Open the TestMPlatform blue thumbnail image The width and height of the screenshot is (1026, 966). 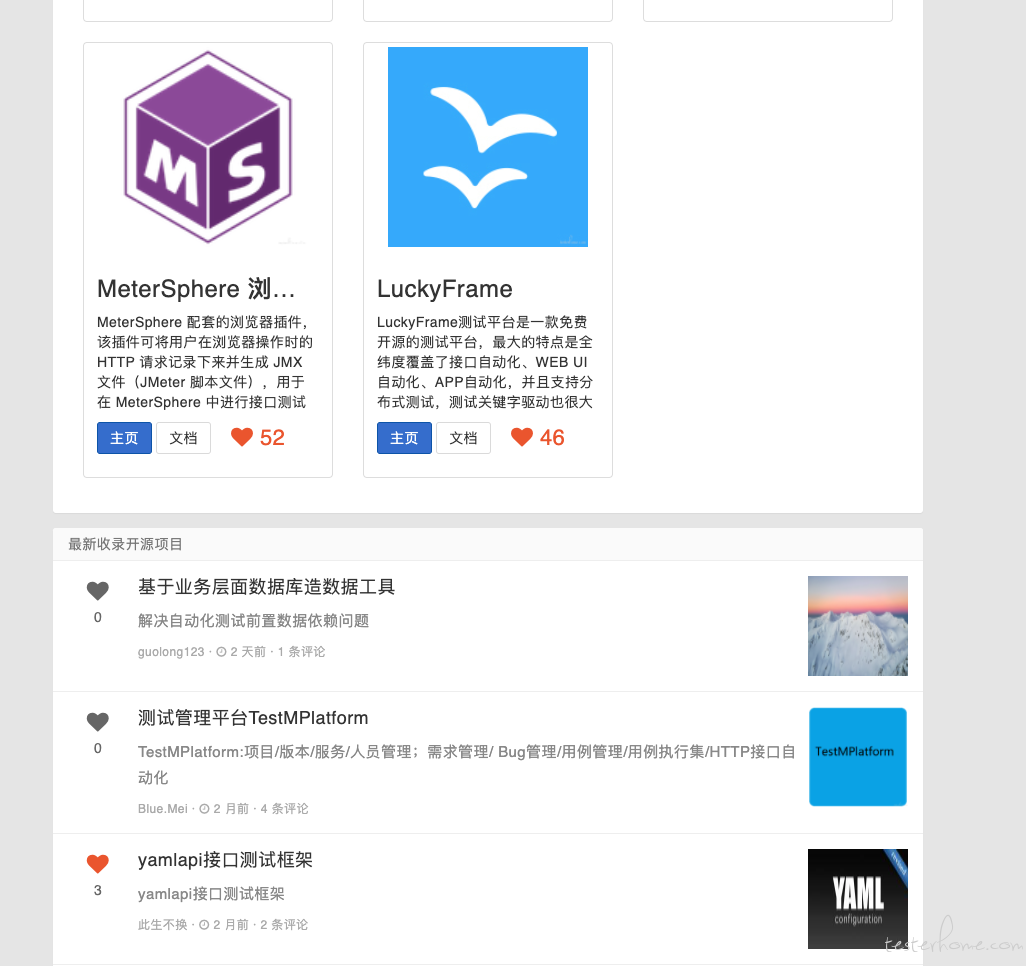point(857,757)
